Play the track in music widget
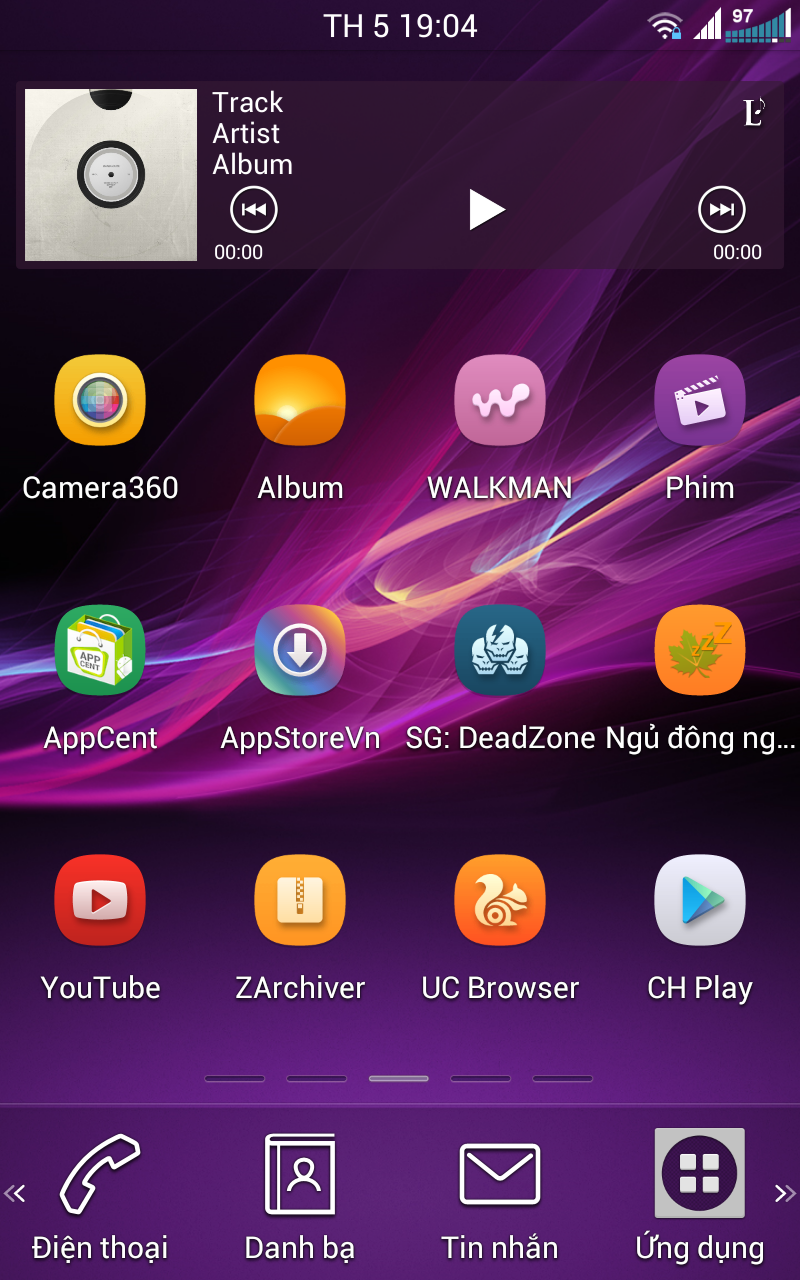The image size is (800, 1280). click(487, 210)
